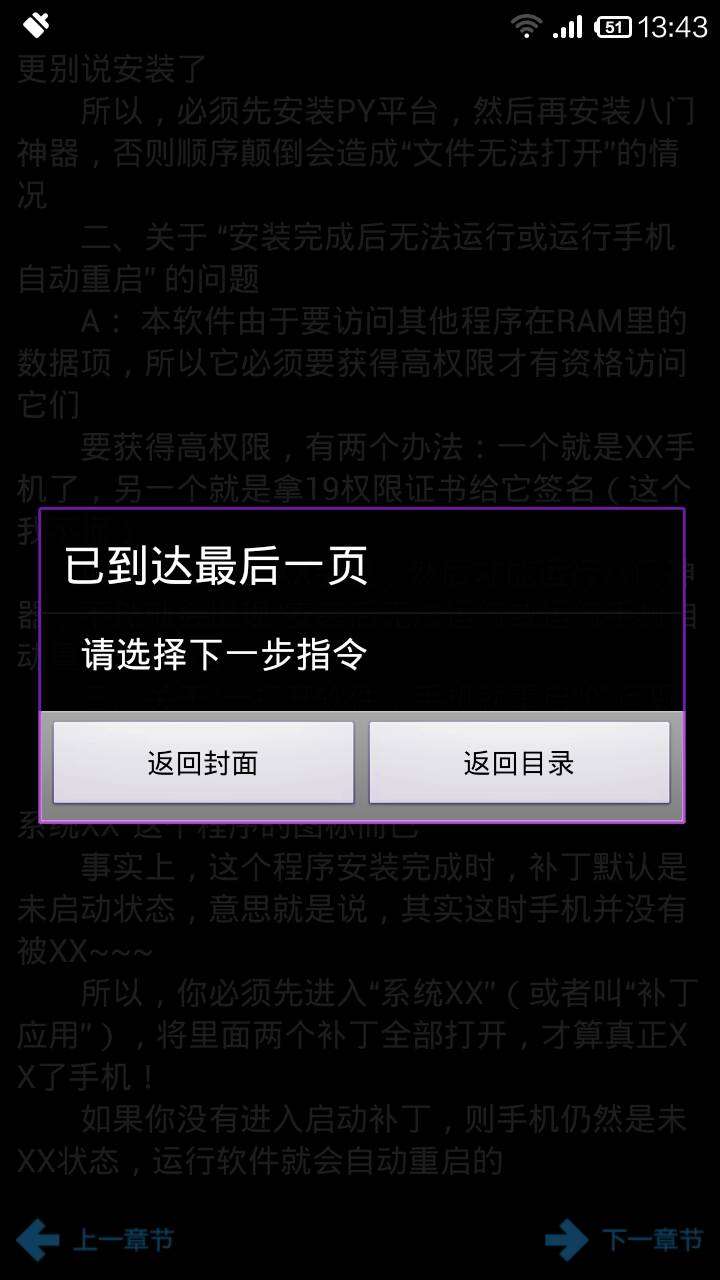This screenshot has width=720, height=1280.
Task: Tap 下一章节 for next chapter
Action: tap(624, 1240)
